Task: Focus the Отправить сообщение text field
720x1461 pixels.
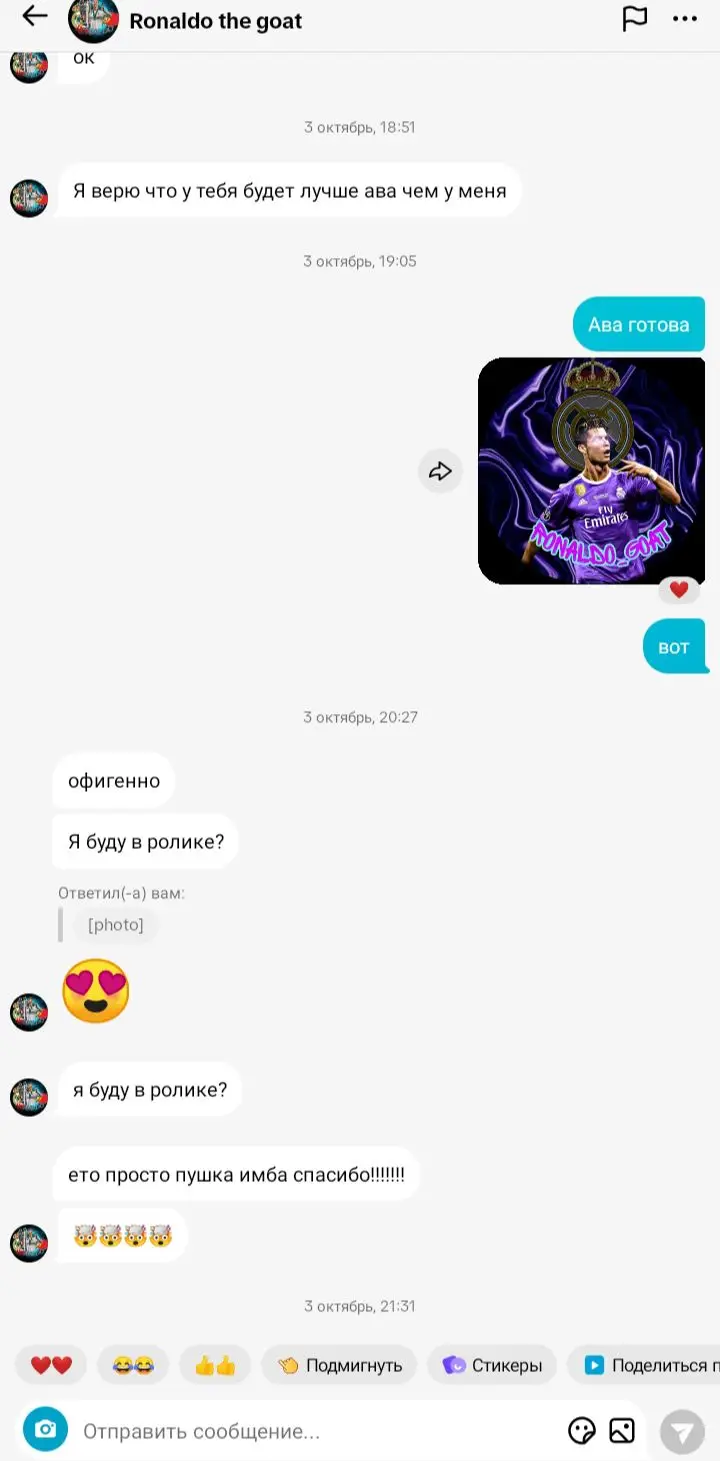Action: point(320,1431)
